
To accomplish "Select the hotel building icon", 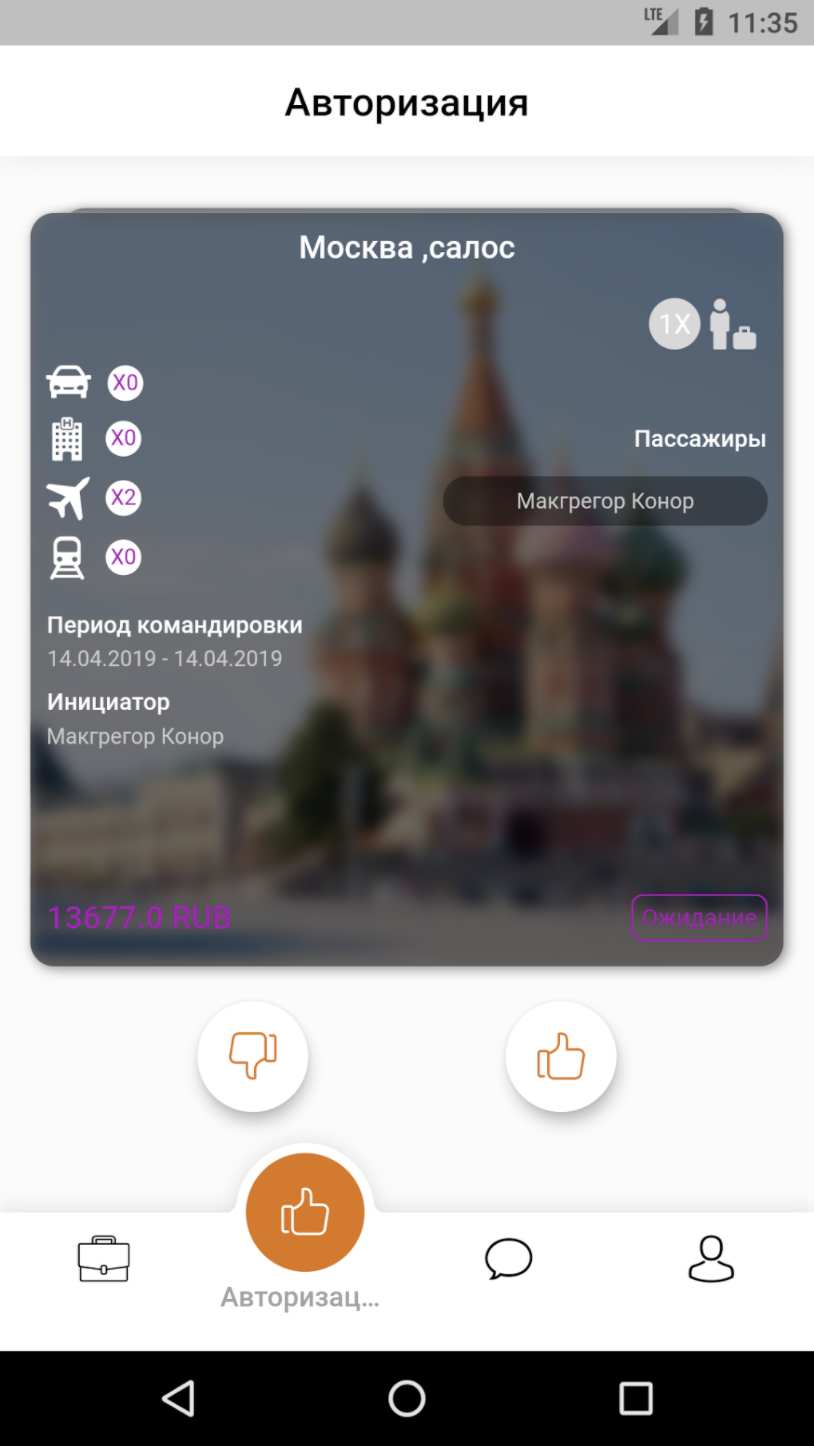I will coord(67,438).
